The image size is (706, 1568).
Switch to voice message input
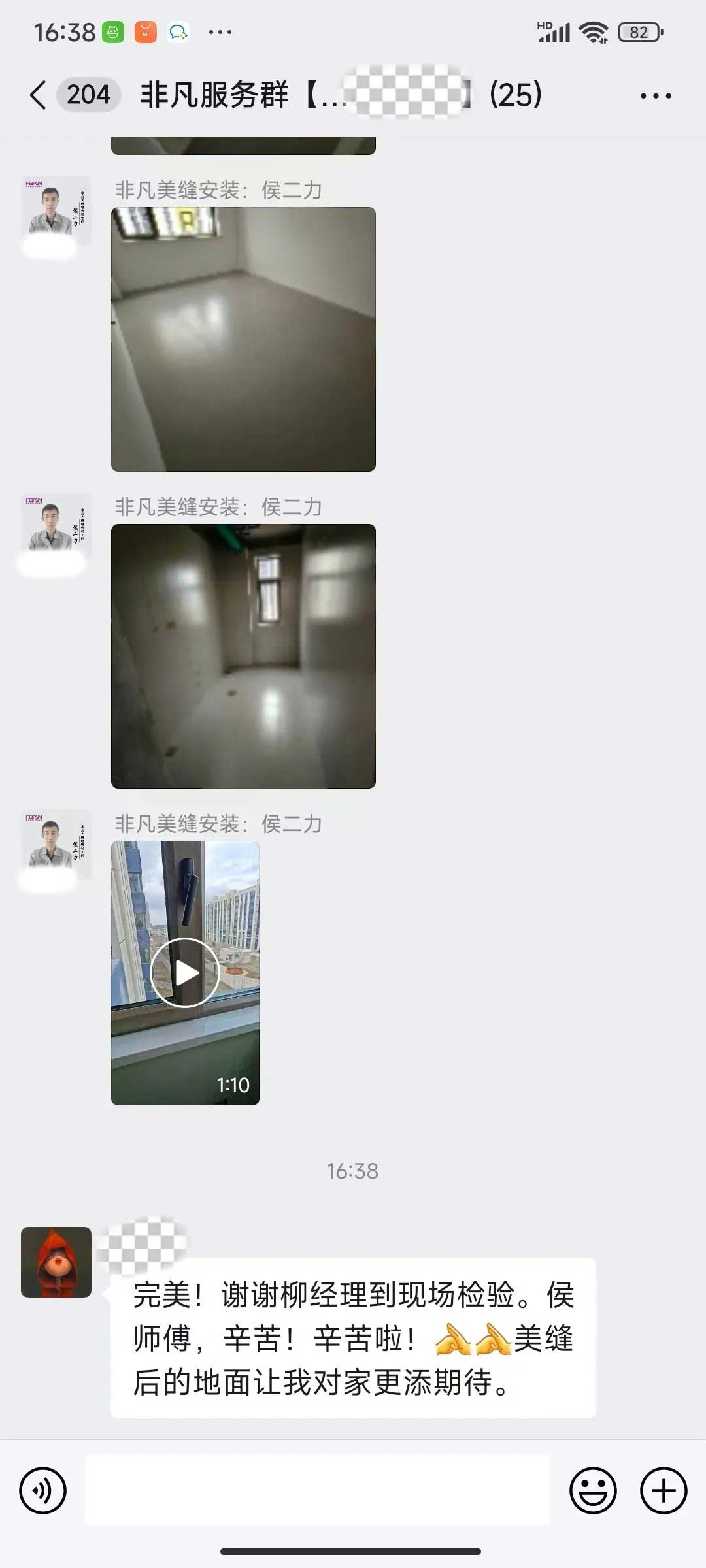point(43,1490)
